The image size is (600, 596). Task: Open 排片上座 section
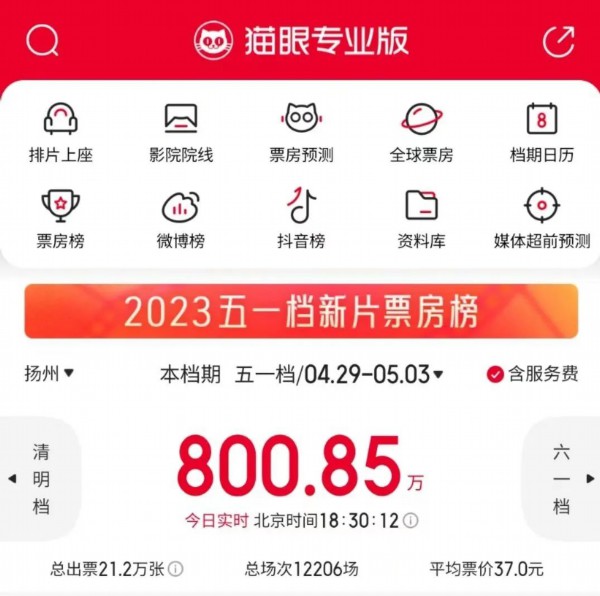pyautogui.click(x=60, y=132)
